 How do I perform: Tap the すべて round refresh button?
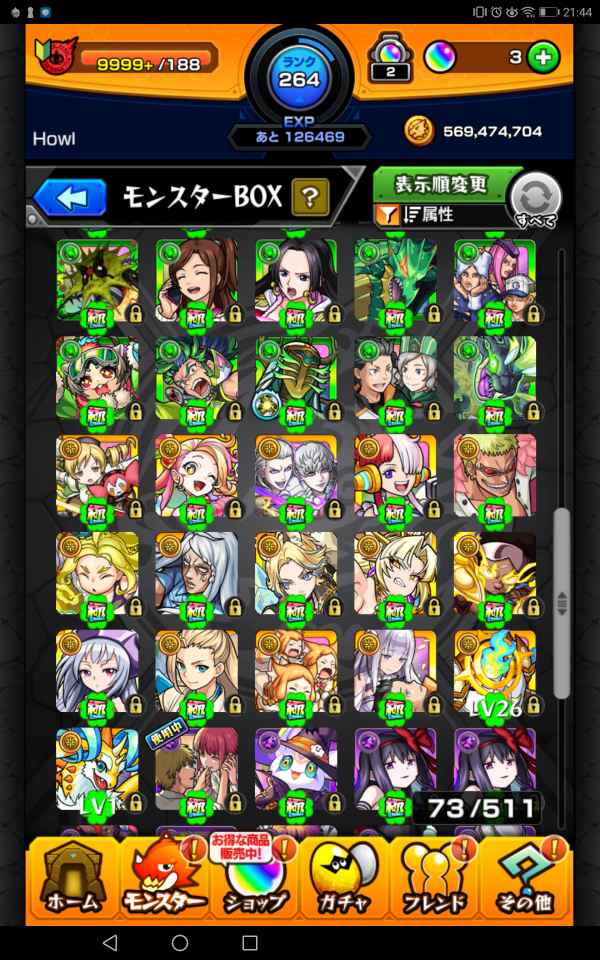535,198
